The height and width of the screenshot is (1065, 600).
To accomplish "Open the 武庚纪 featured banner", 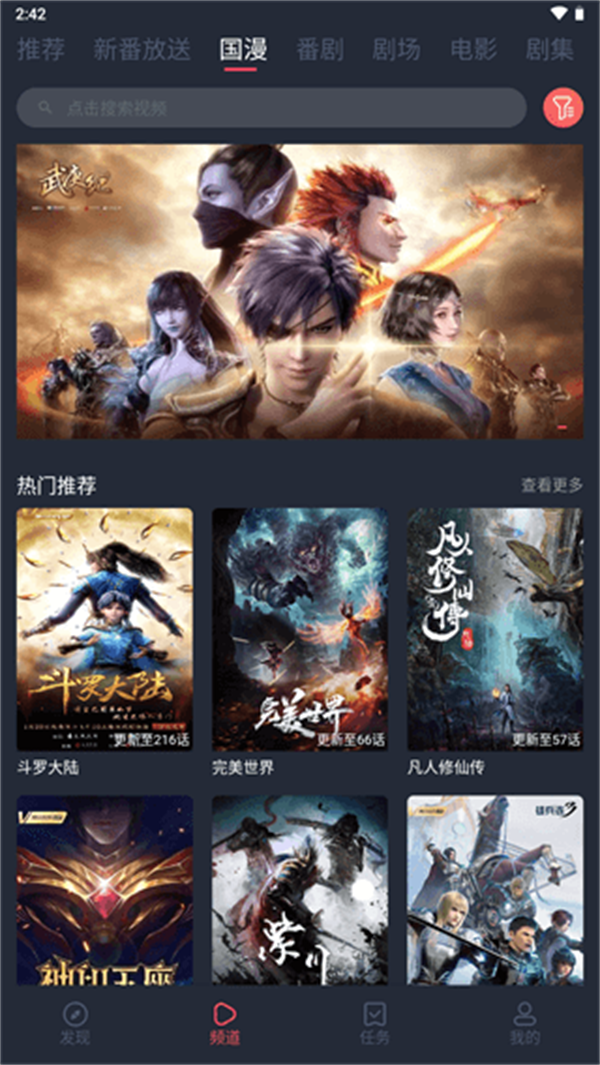I will coord(300,291).
